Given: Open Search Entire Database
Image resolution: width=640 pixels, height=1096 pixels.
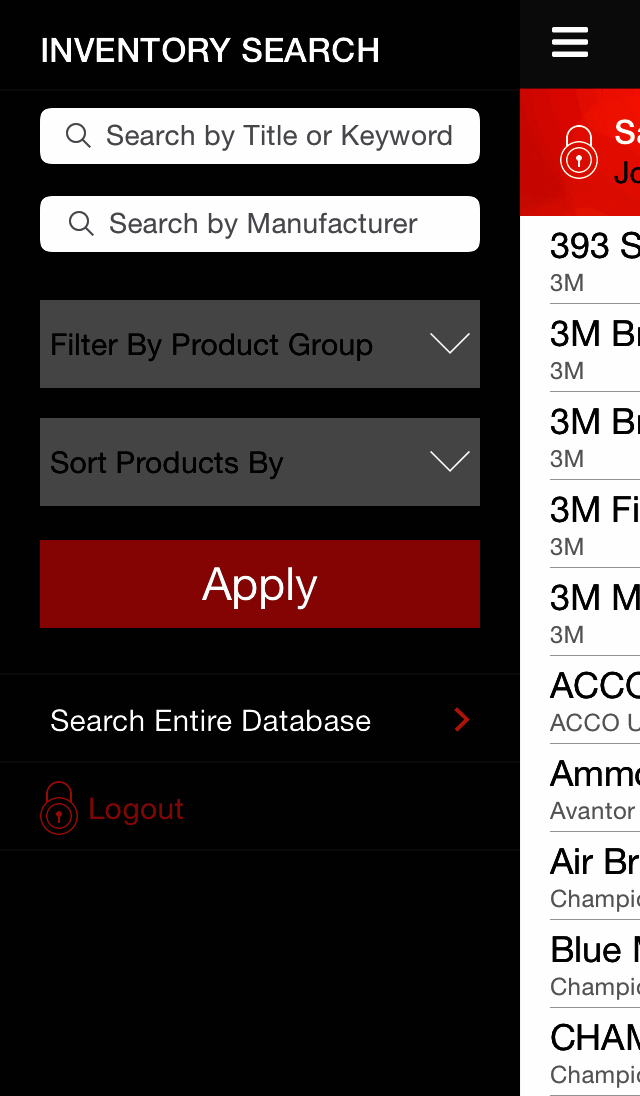Looking at the screenshot, I should pyautogui.click(x=260, y=720).
